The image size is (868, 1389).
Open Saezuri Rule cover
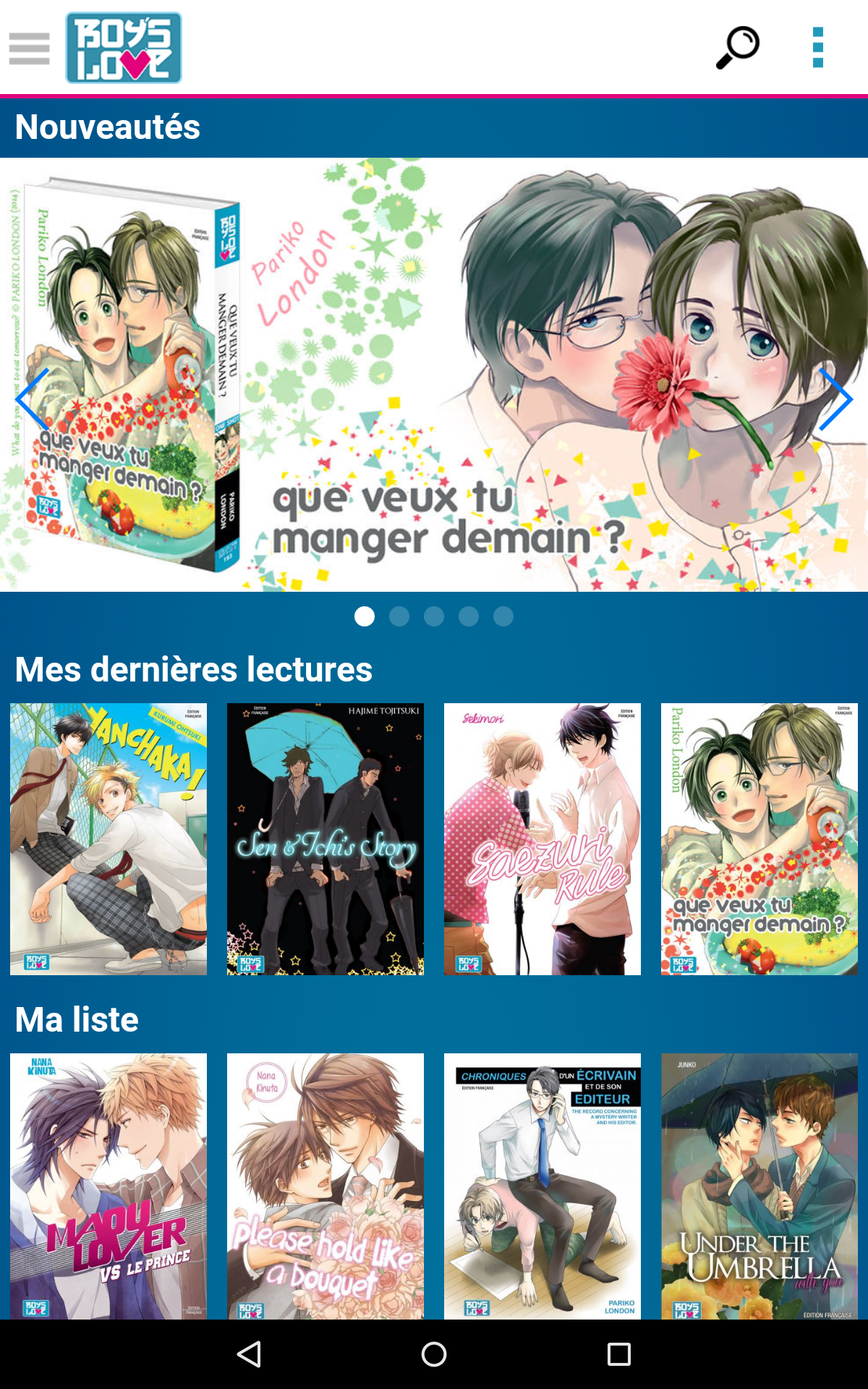542,839
